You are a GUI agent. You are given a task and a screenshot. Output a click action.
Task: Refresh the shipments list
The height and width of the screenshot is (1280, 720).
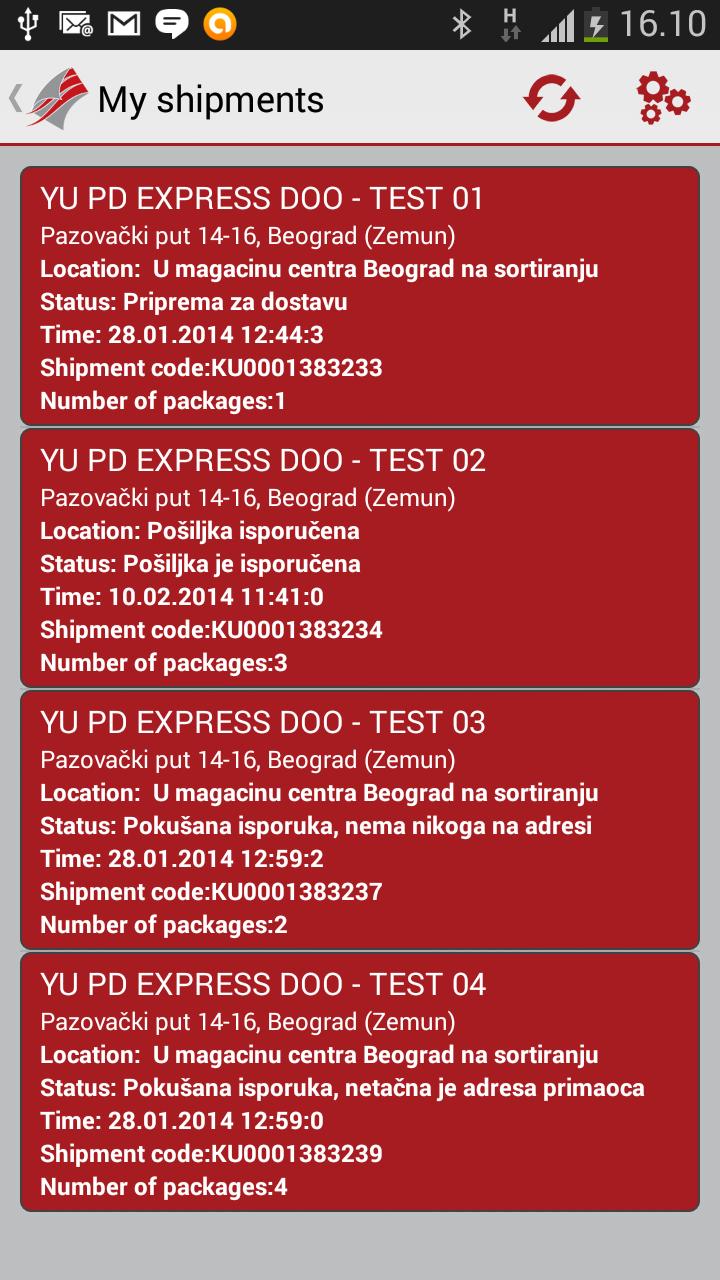point(552,99)
